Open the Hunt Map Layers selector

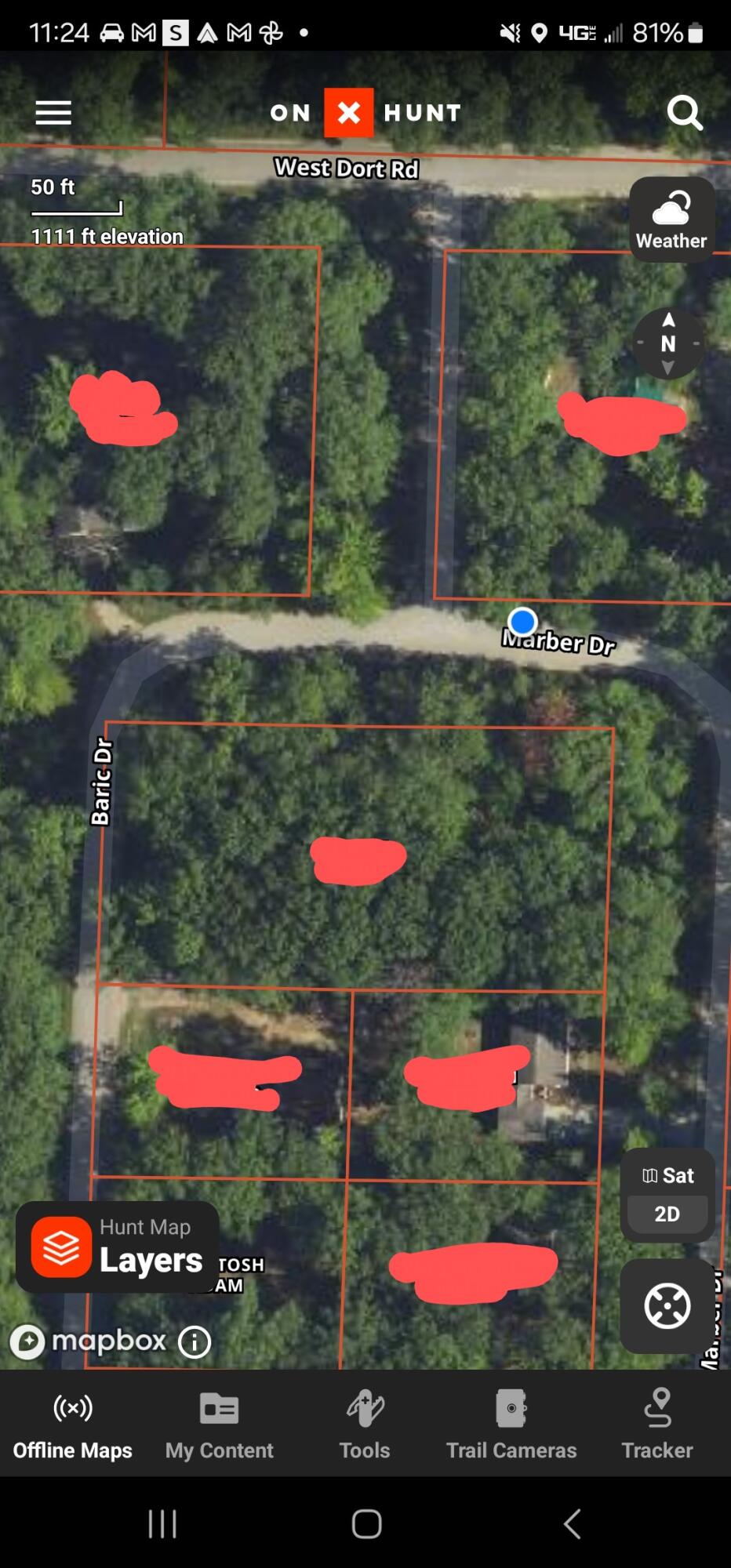click(x=118, y=1248)
